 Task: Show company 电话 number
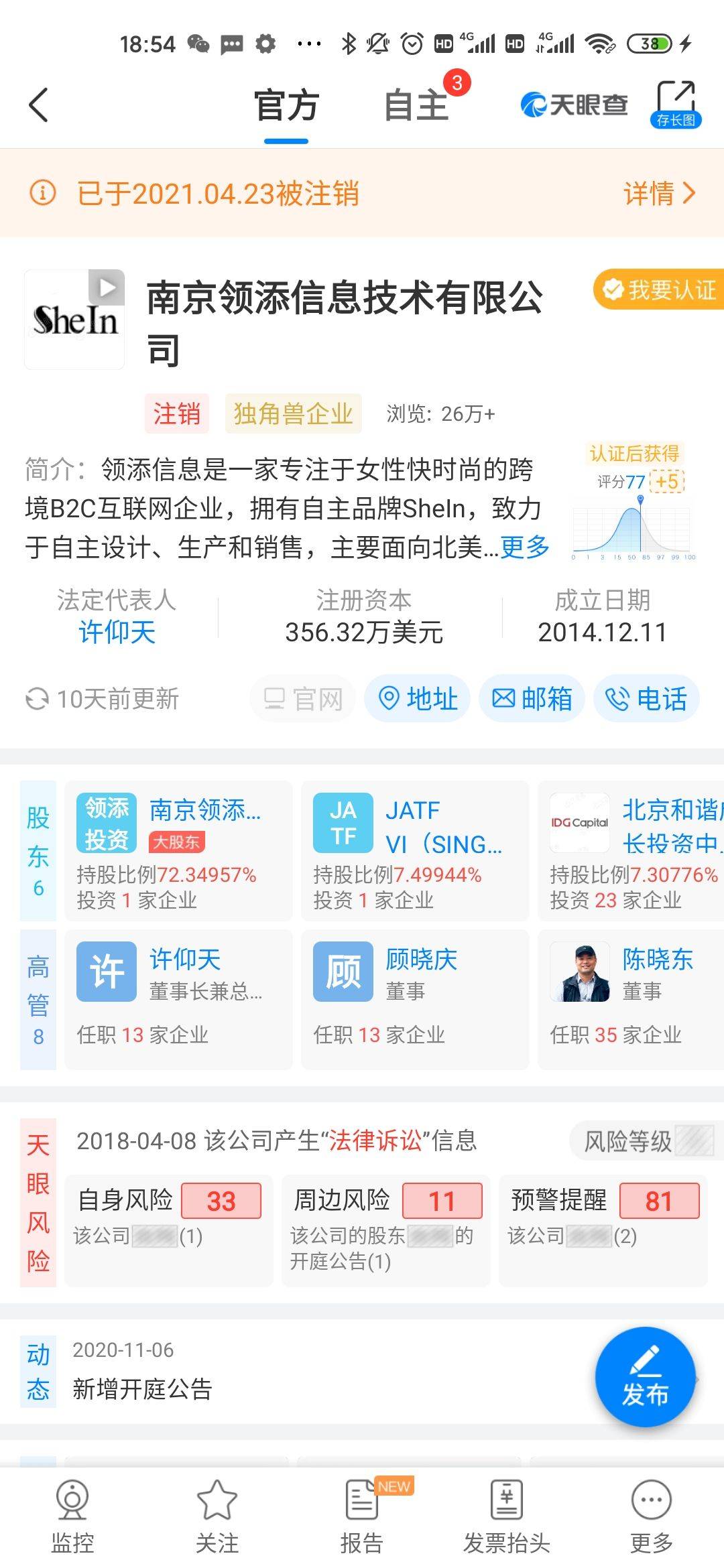646,699
